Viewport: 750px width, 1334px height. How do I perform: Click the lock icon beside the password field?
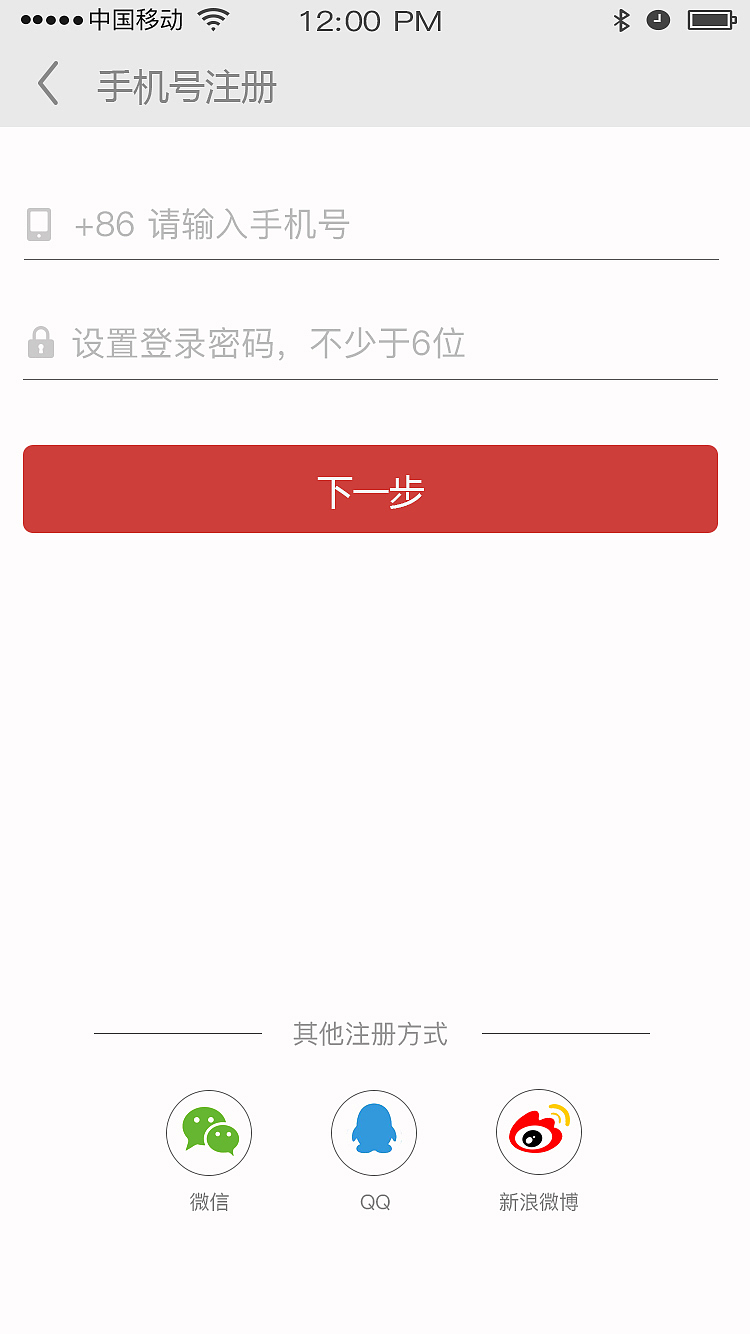[39, 343]
